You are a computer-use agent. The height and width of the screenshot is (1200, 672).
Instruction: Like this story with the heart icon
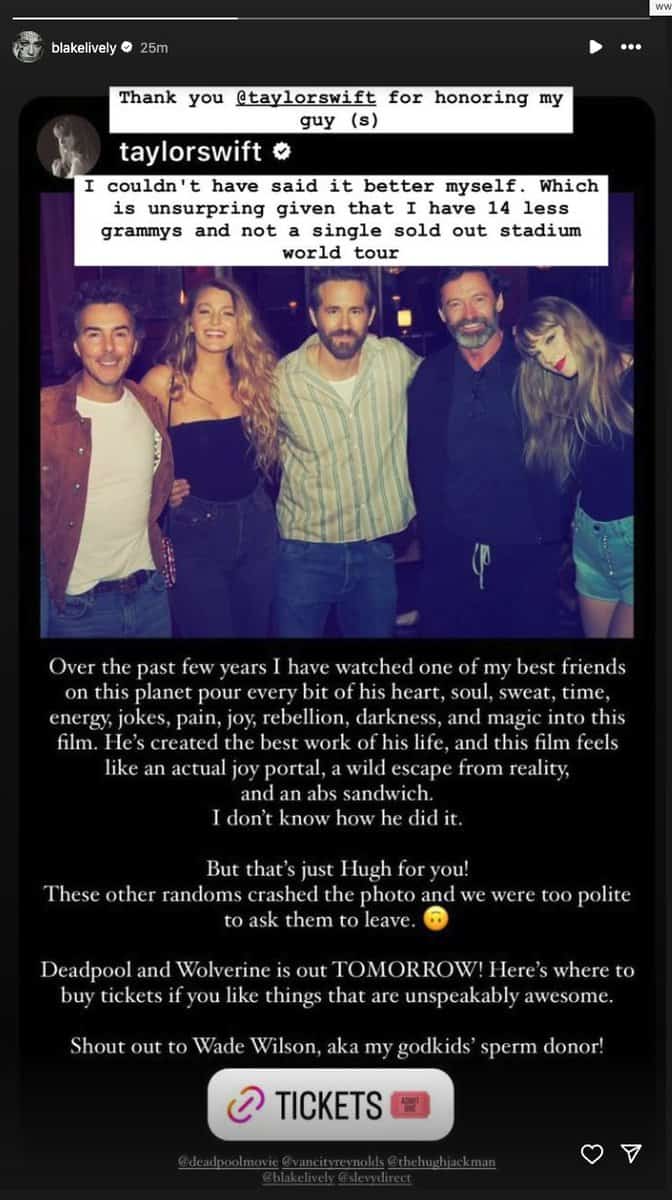click(x=592, y=1154)
